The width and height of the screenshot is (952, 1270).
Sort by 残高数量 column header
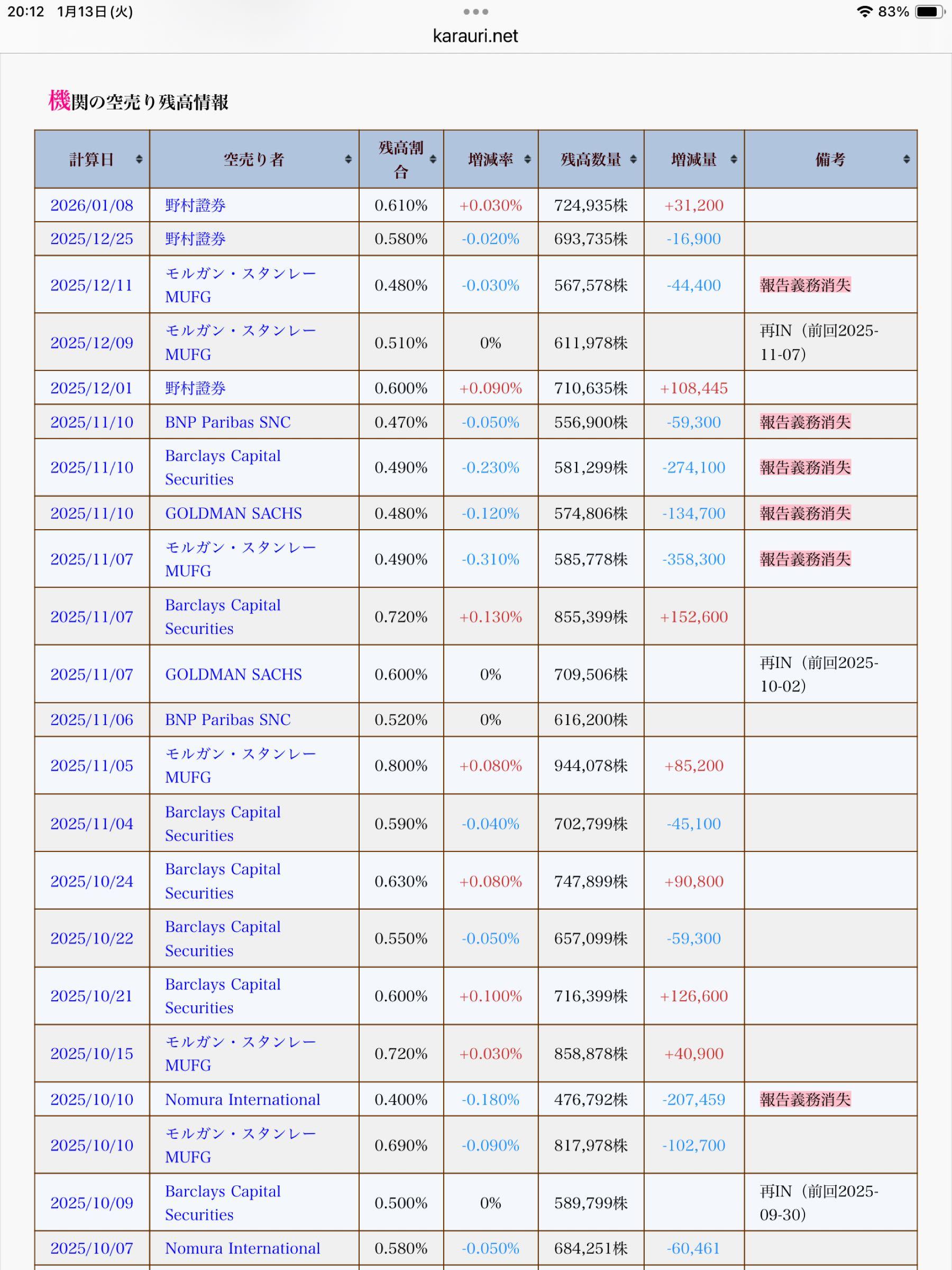tap(591, 160)
